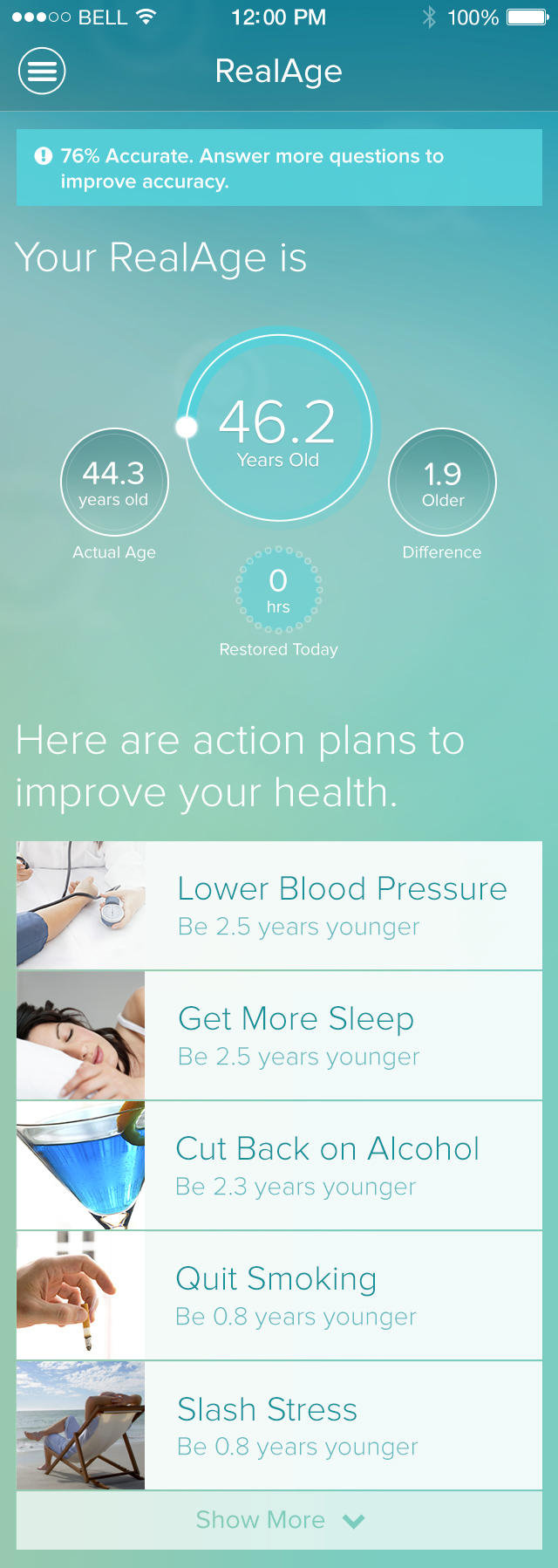The height and width of the screenshot is (1568, 558).
Task: Select the Cut Back on Alcohol plan
Action: (x=279, y=1166)
